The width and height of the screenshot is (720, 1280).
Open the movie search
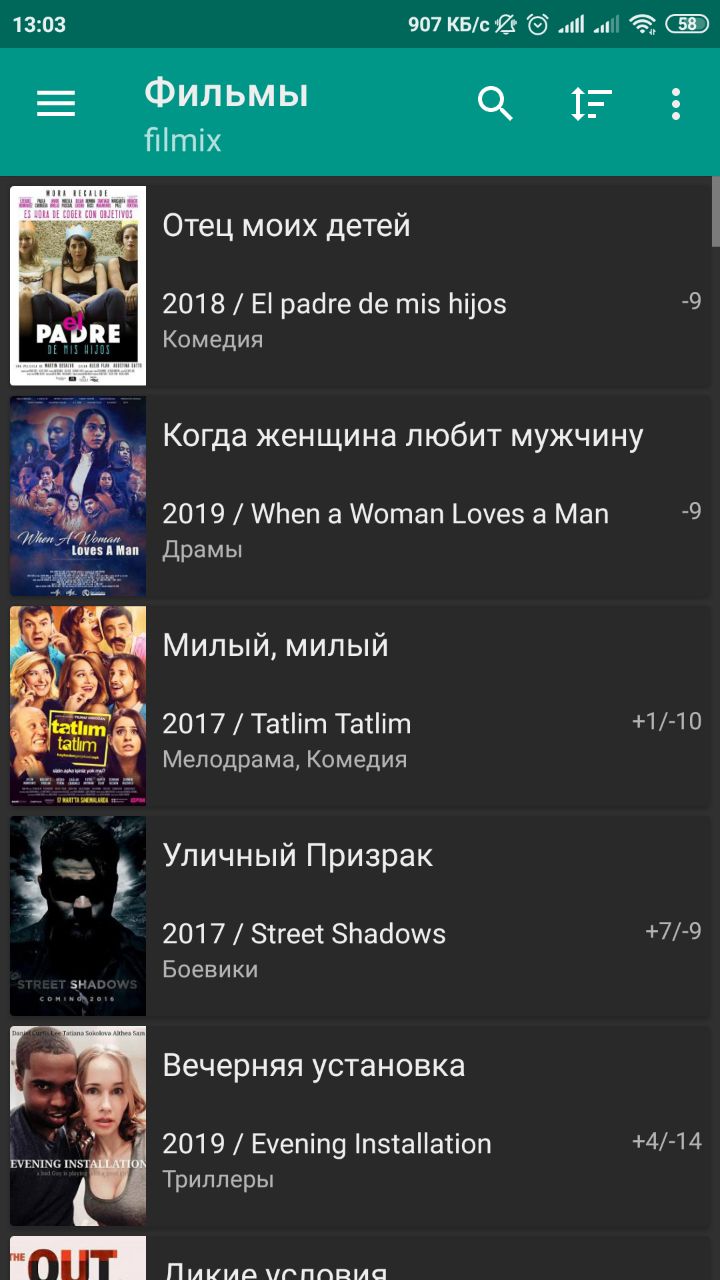495,104
